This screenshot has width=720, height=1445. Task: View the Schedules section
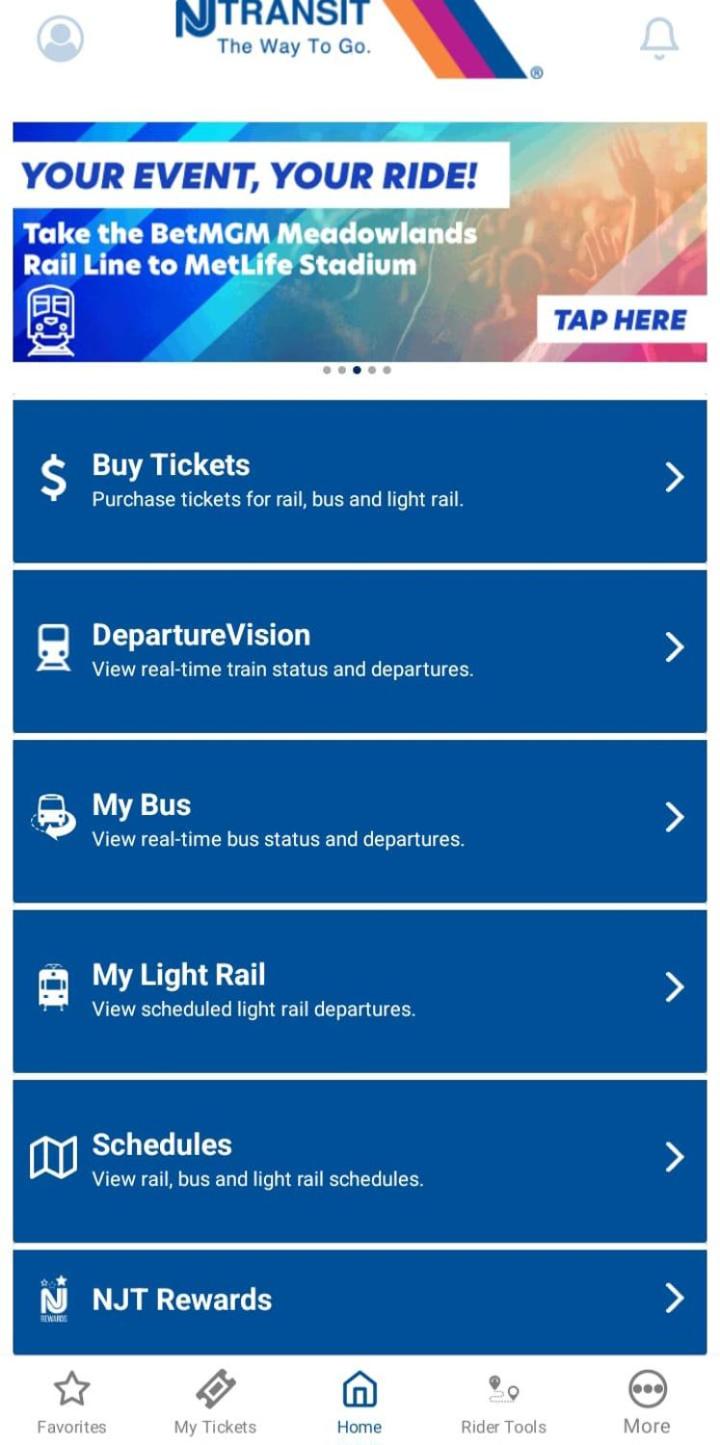point(359,1161)
